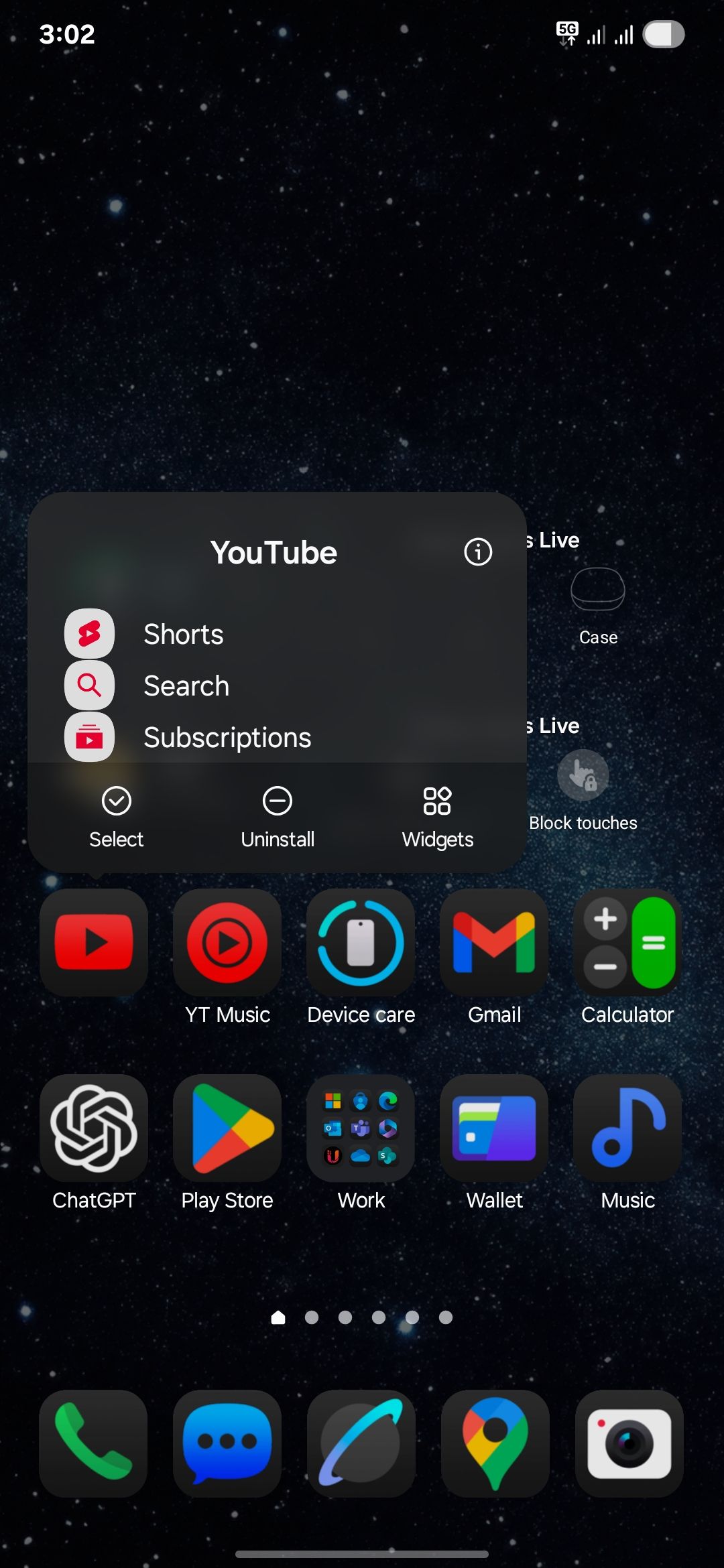Open YT Music

pyautogui.click(x=227, y=942)
